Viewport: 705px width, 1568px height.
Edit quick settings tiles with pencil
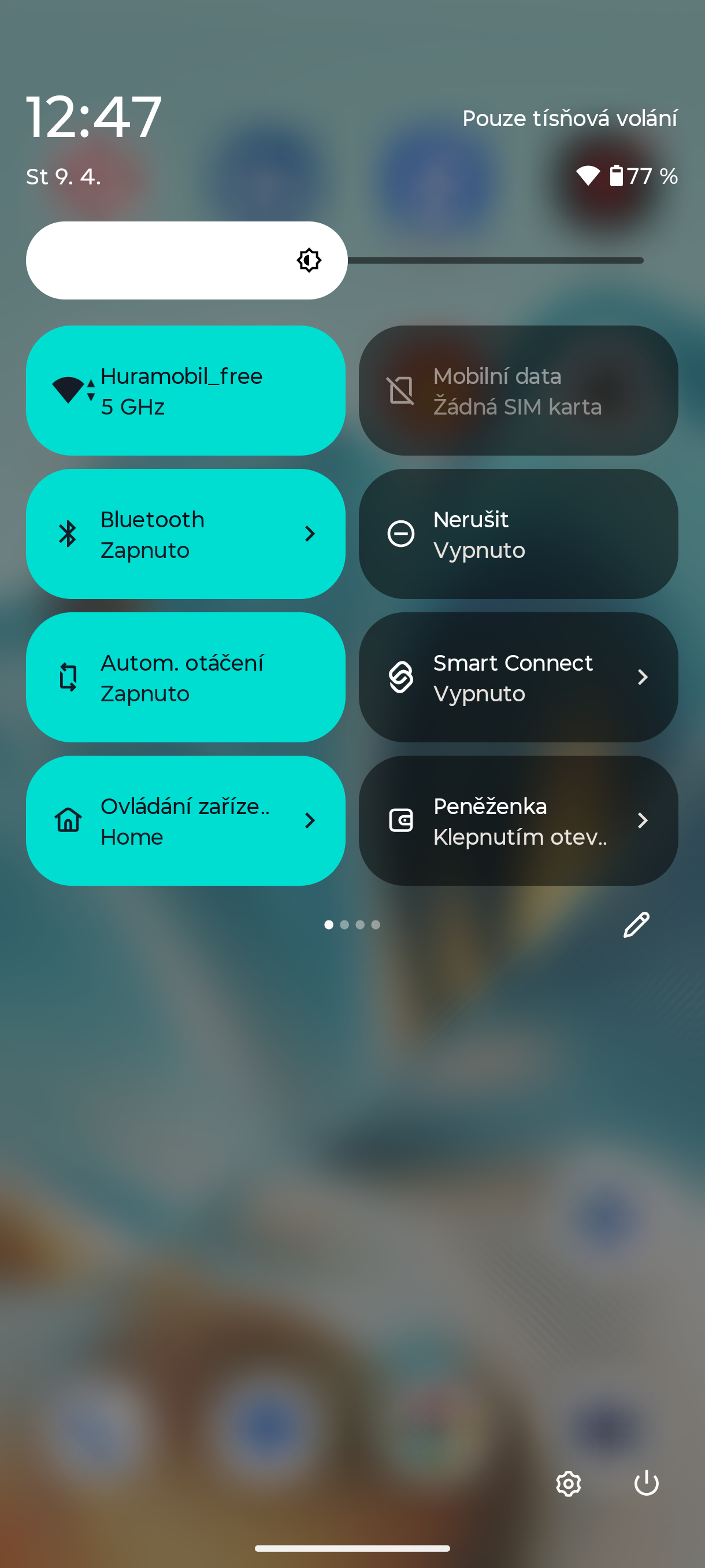click(x=636, y=924)
